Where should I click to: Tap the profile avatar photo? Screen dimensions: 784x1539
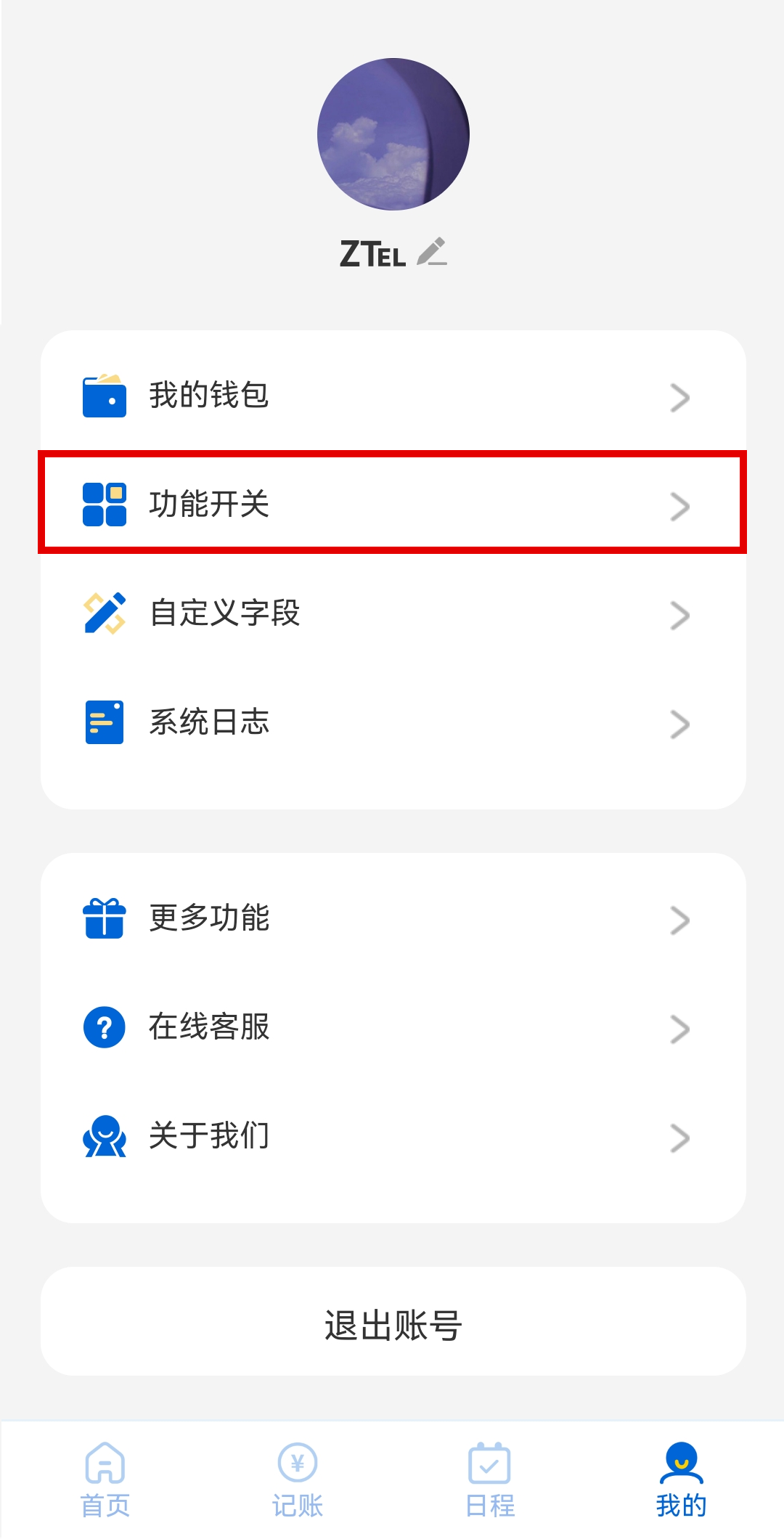tap(393, 134)
